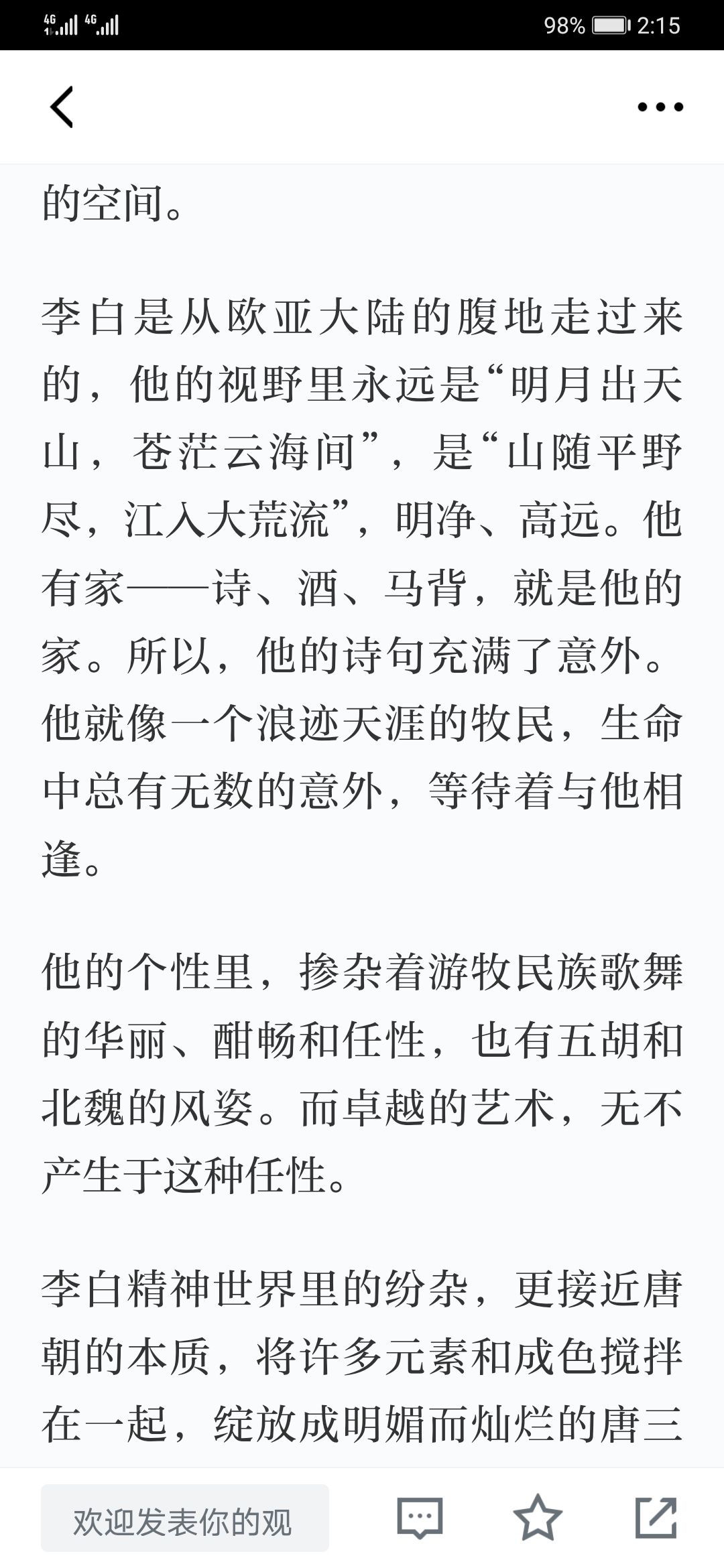724x1568 pixels.
Task: Tap the comment box to write a viewpoint
Action: [x=185, y=1518]
